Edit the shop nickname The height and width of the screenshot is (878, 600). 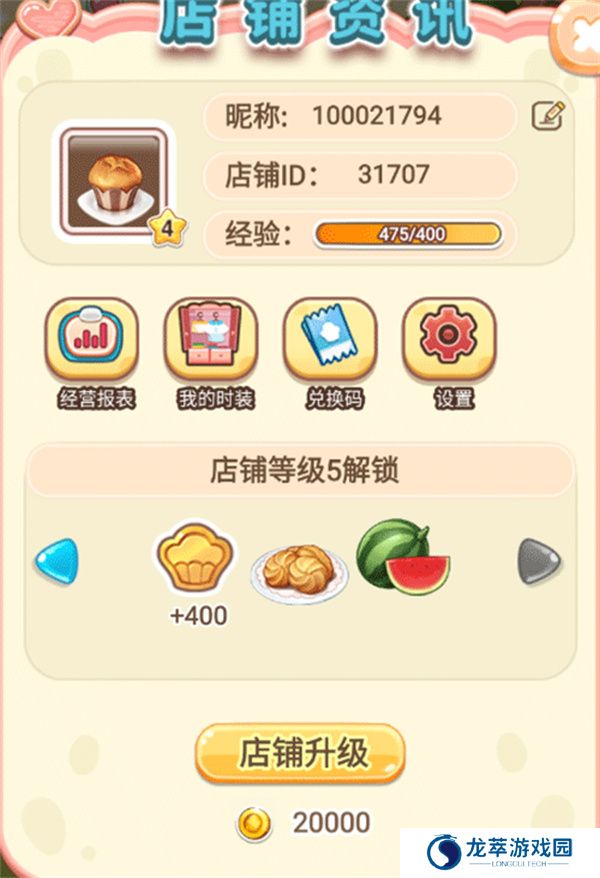click(x=547, y=116)
